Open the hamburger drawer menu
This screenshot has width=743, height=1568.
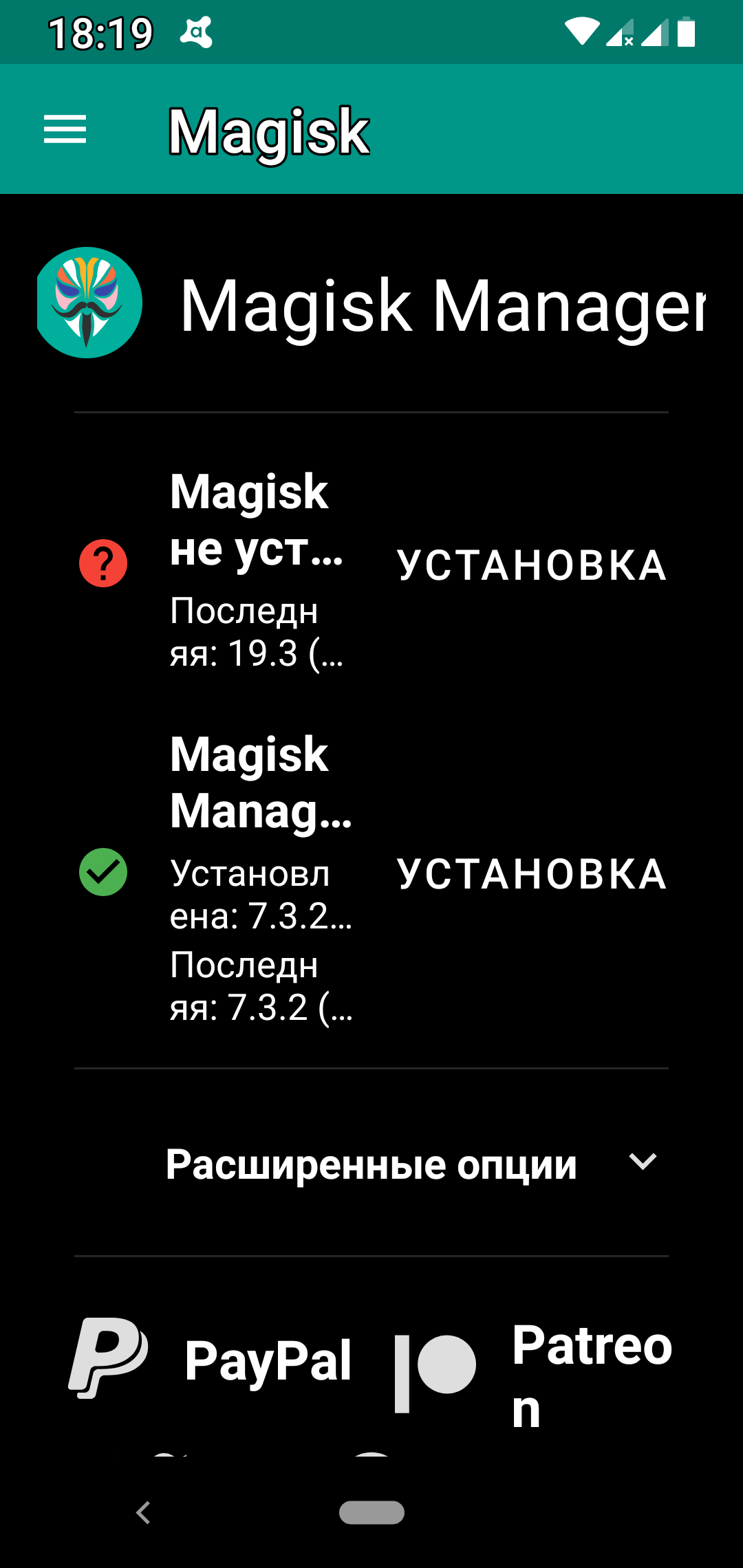coord(65,129)
